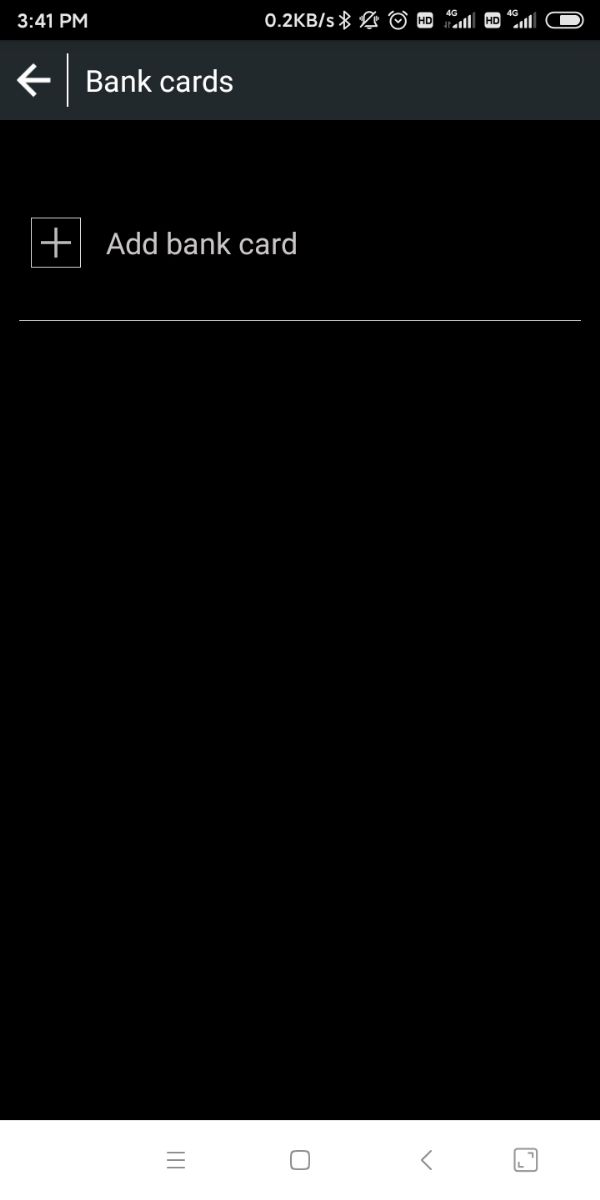Go back using the header arrow
Screen dimensions: 600x1200
(x=34, y=81)
